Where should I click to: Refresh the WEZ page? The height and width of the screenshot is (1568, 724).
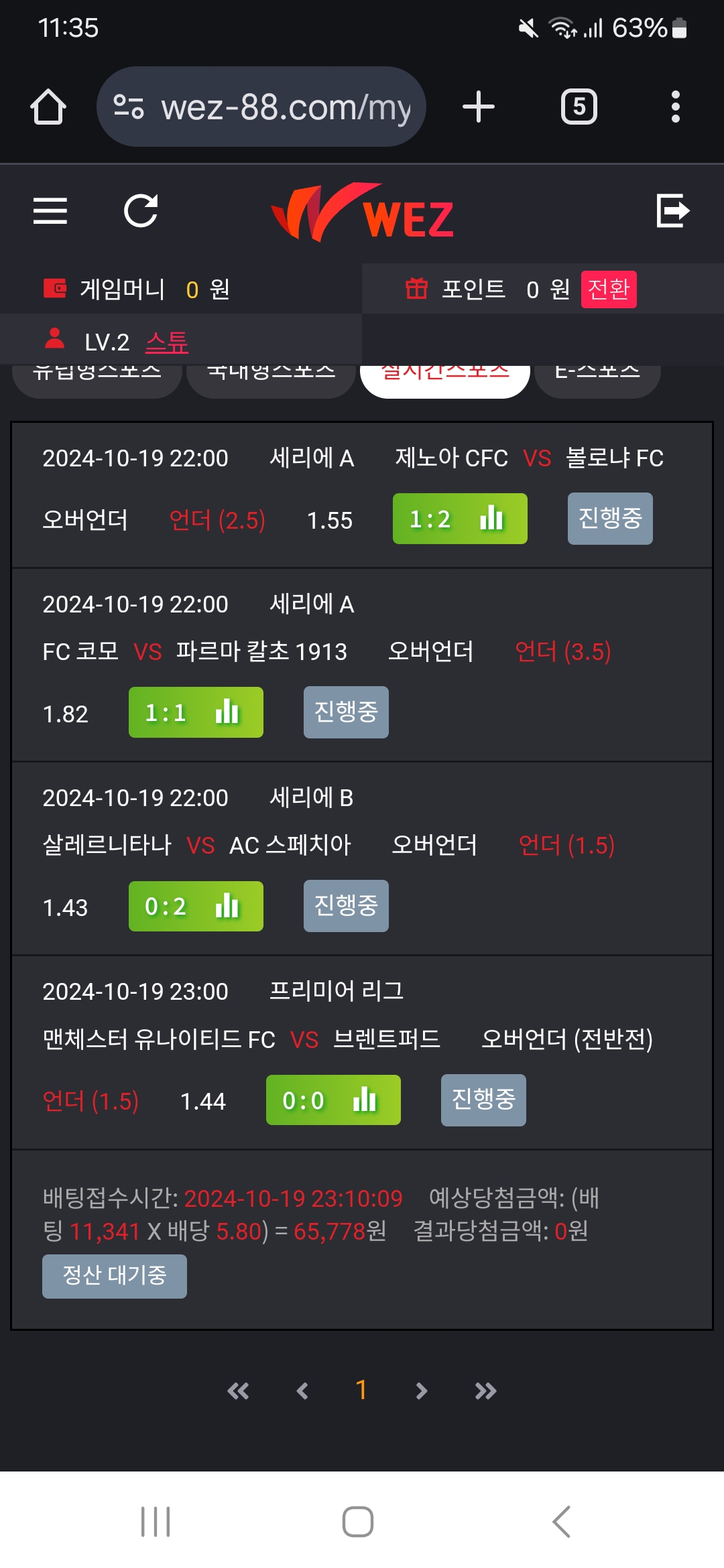coord(141,211)
